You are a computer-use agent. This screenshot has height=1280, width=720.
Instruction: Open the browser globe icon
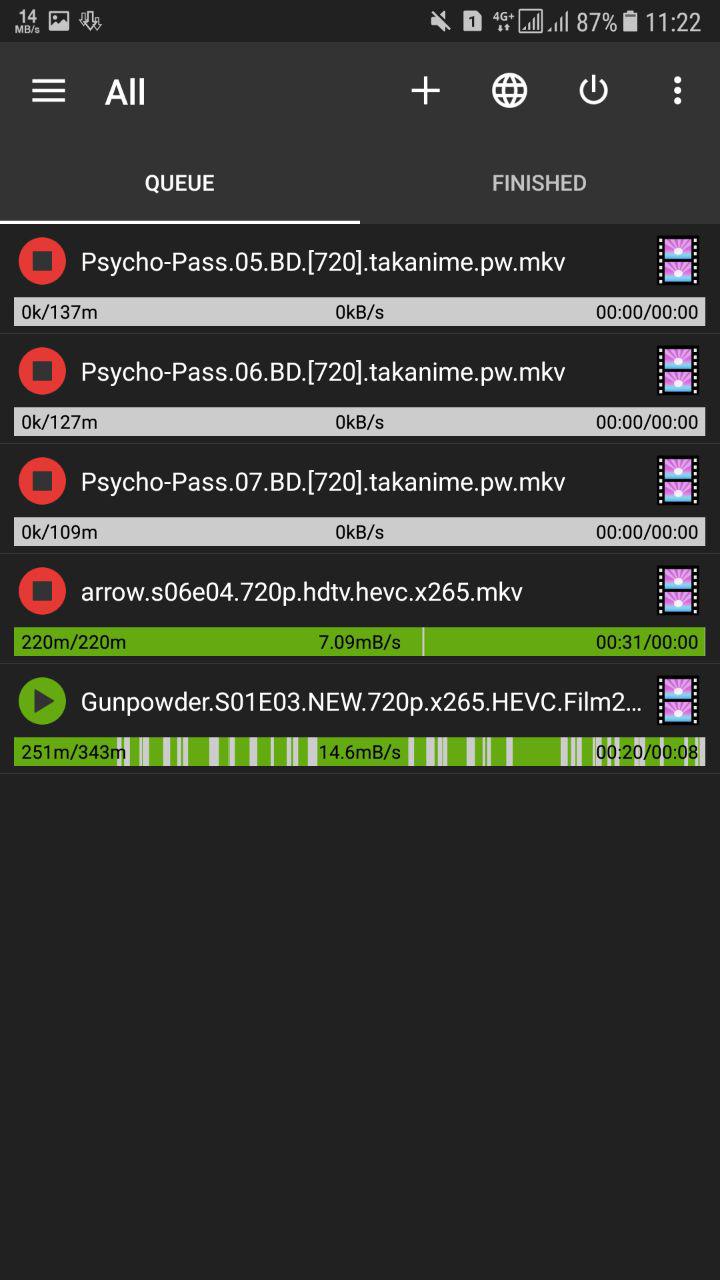[509, 91]
